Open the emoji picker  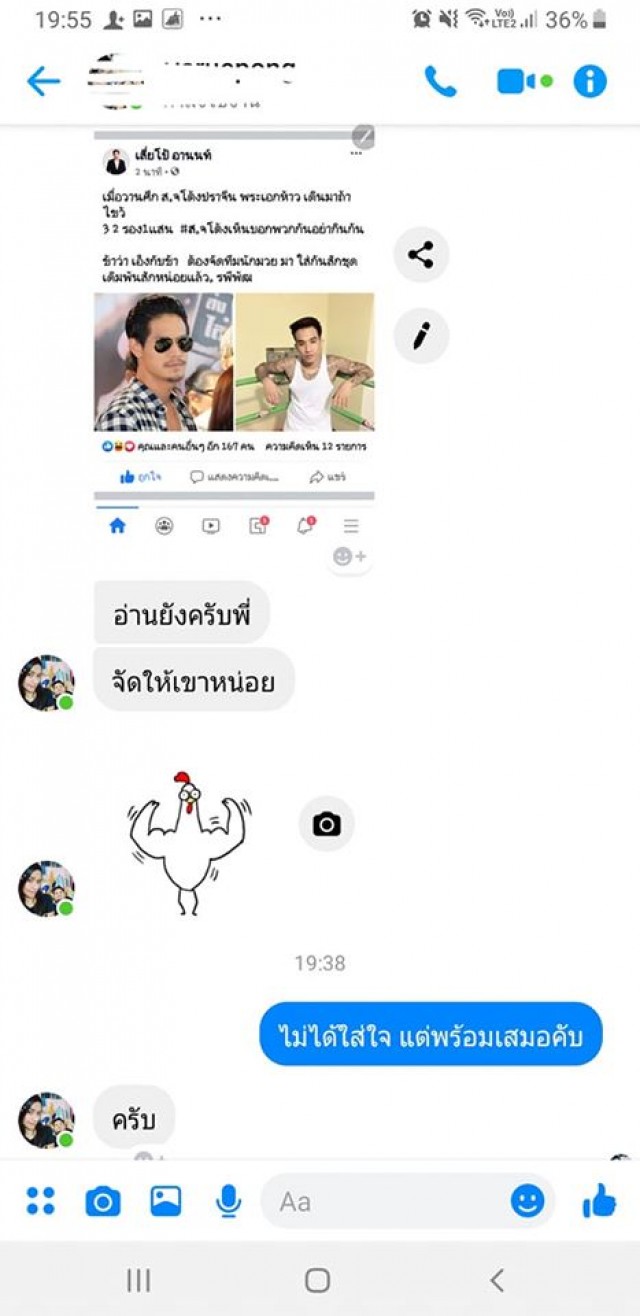pos(527,1201)
